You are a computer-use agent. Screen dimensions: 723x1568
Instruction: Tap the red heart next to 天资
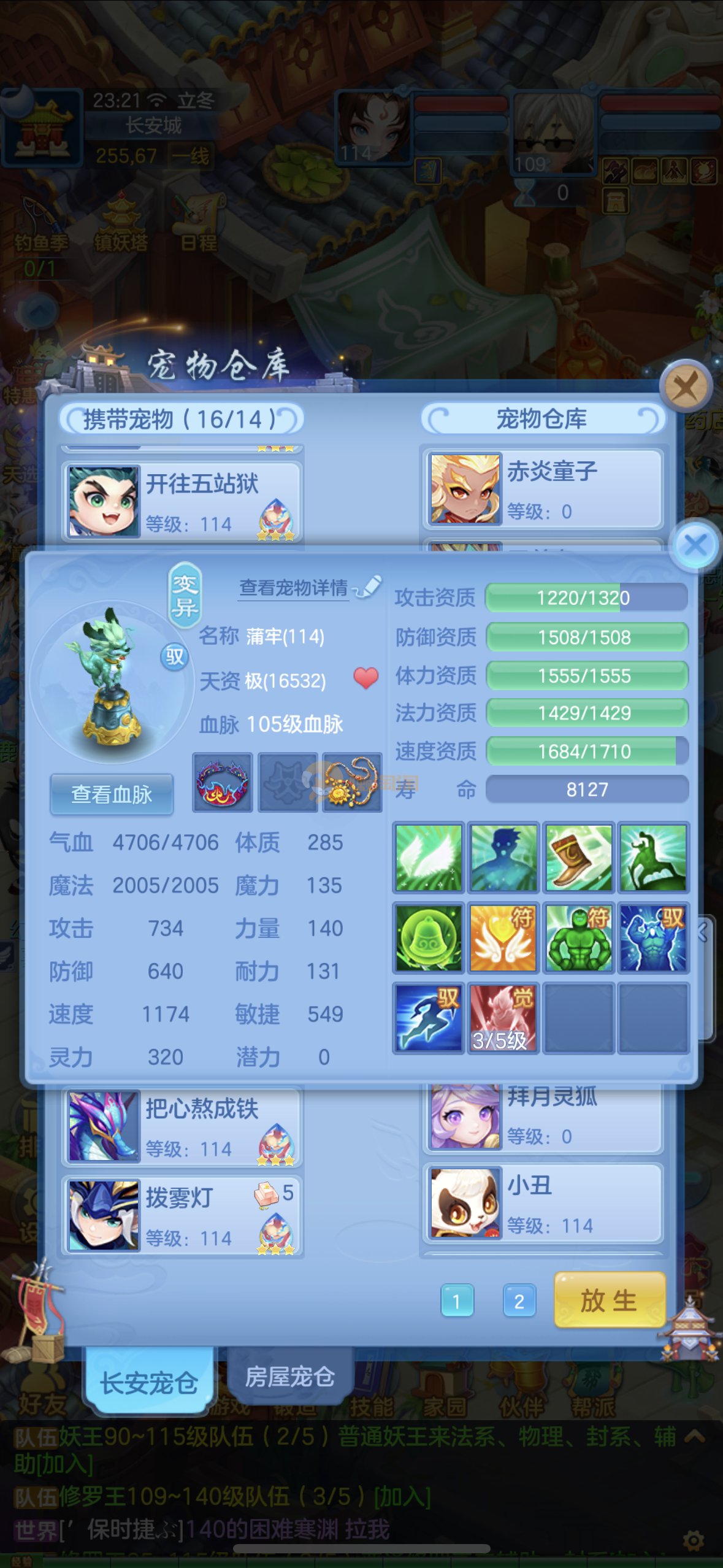point(366,678)
